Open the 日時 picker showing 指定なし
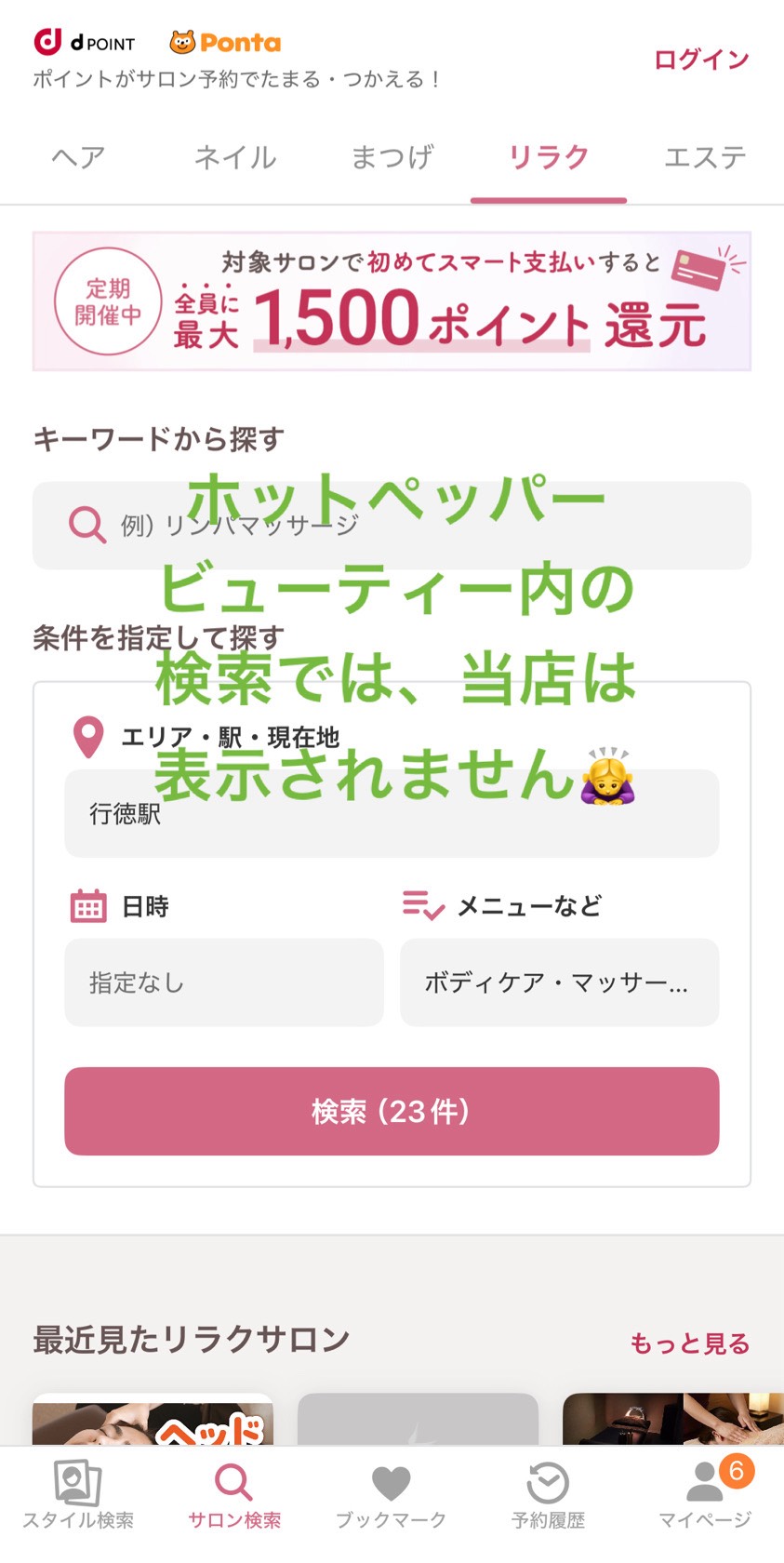This screenshot has width=784, height=1563. [224, 982]
